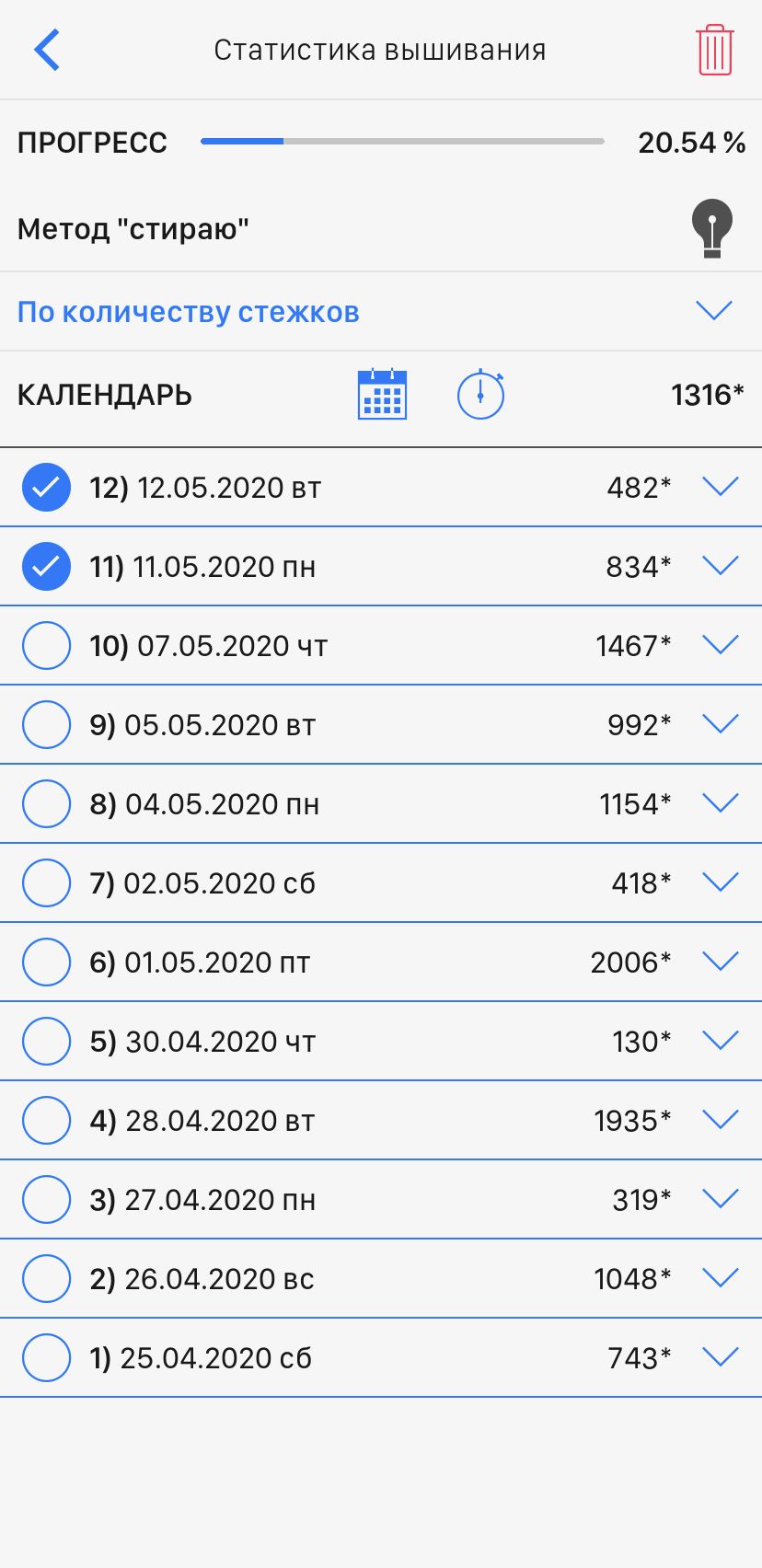Select the 28.04.2020 entry checkbox

click(46, 1121)
